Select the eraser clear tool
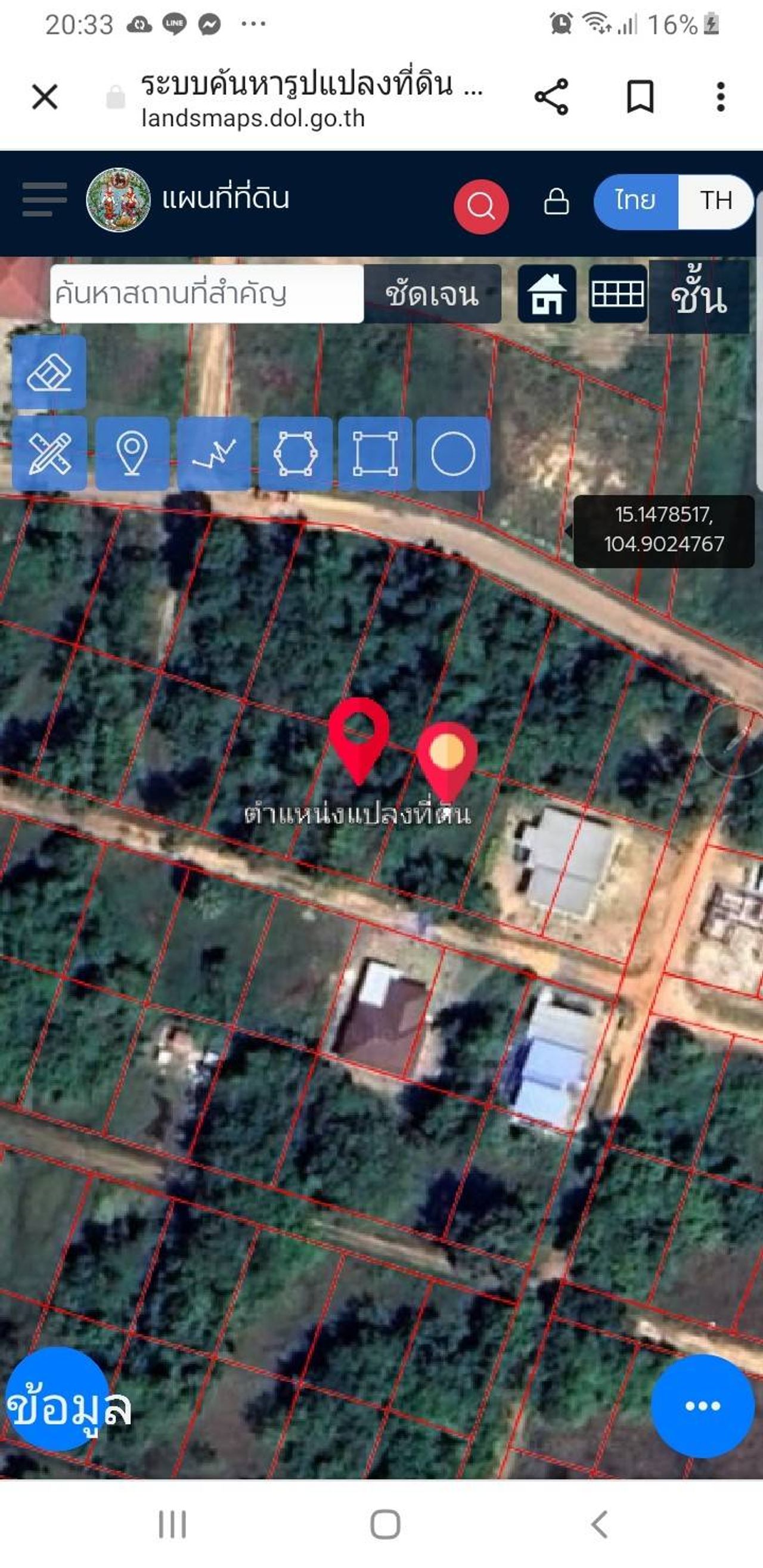 (x=49, y=372)
